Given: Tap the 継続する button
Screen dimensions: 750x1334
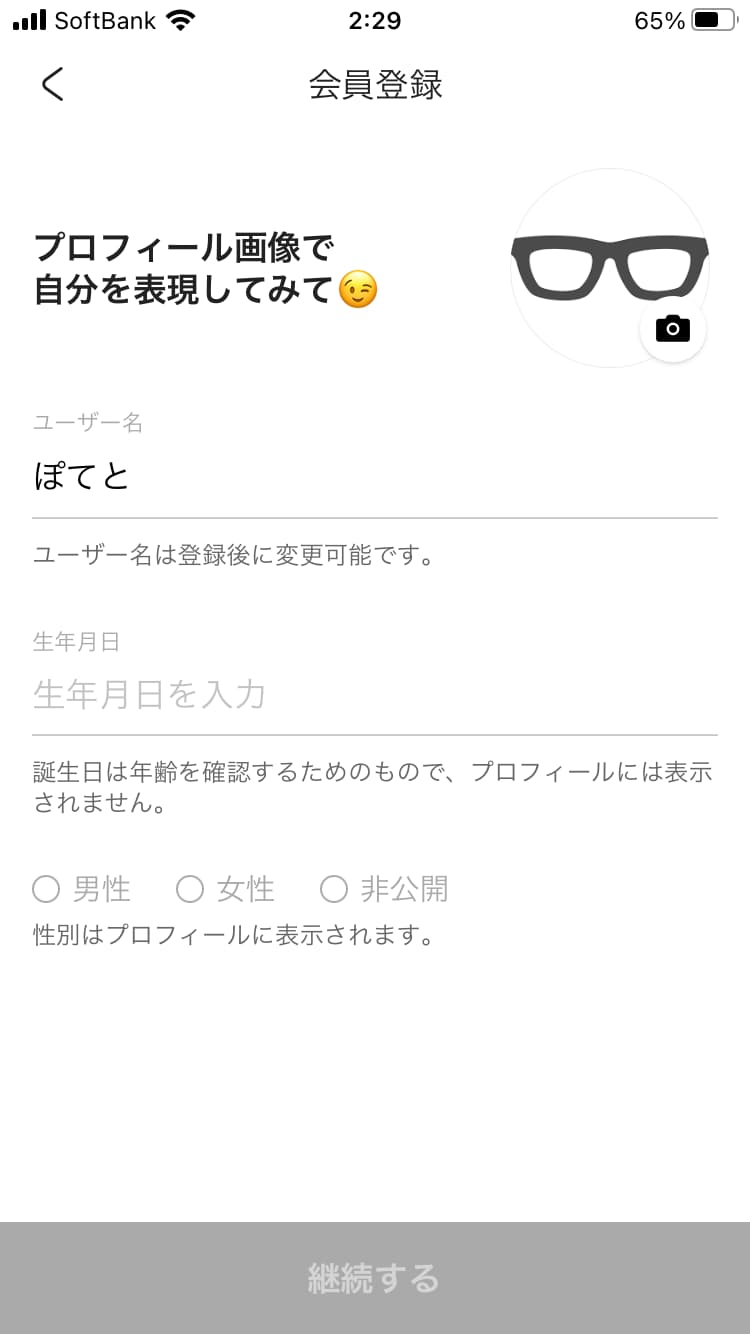Looking at the screenshot, I should coord(375,1278).
